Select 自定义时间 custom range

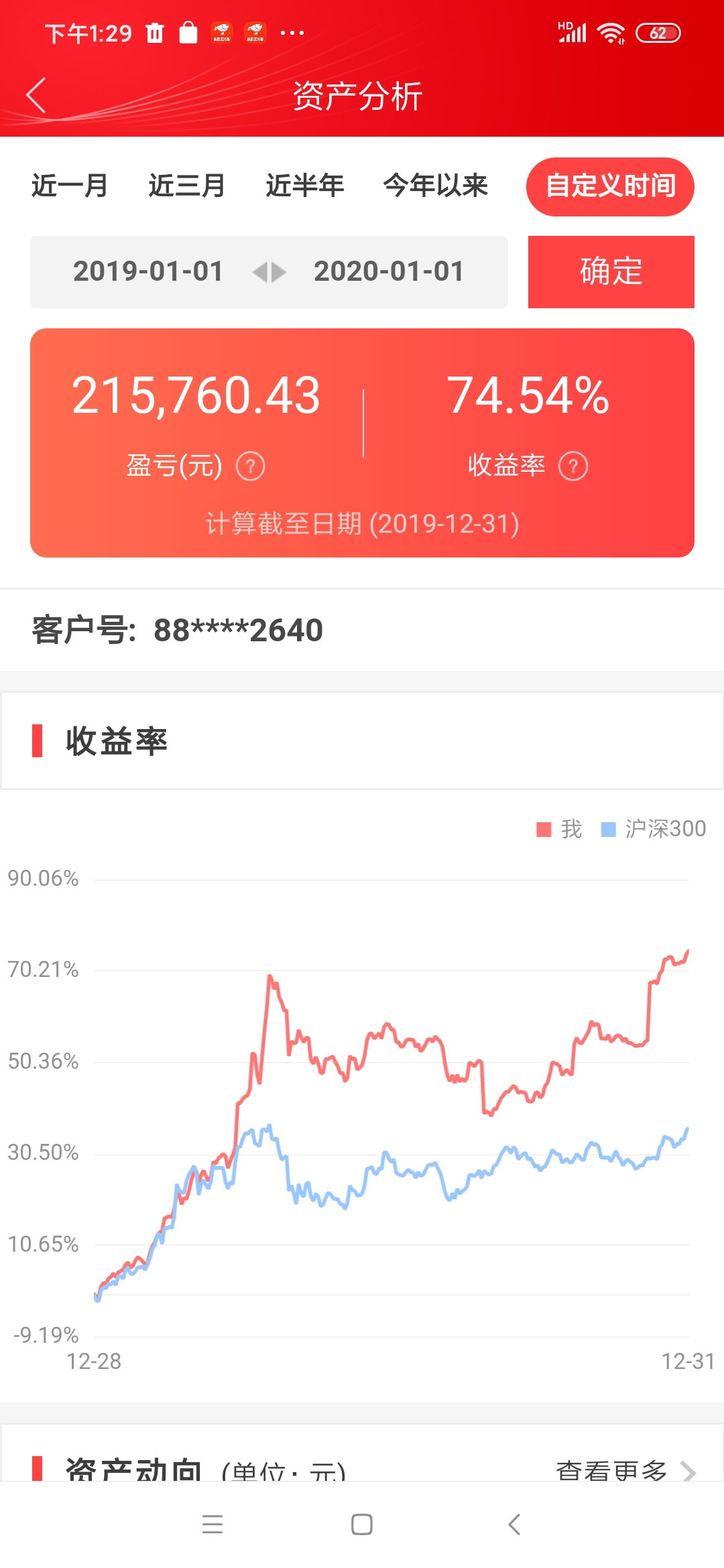[610, 187]
